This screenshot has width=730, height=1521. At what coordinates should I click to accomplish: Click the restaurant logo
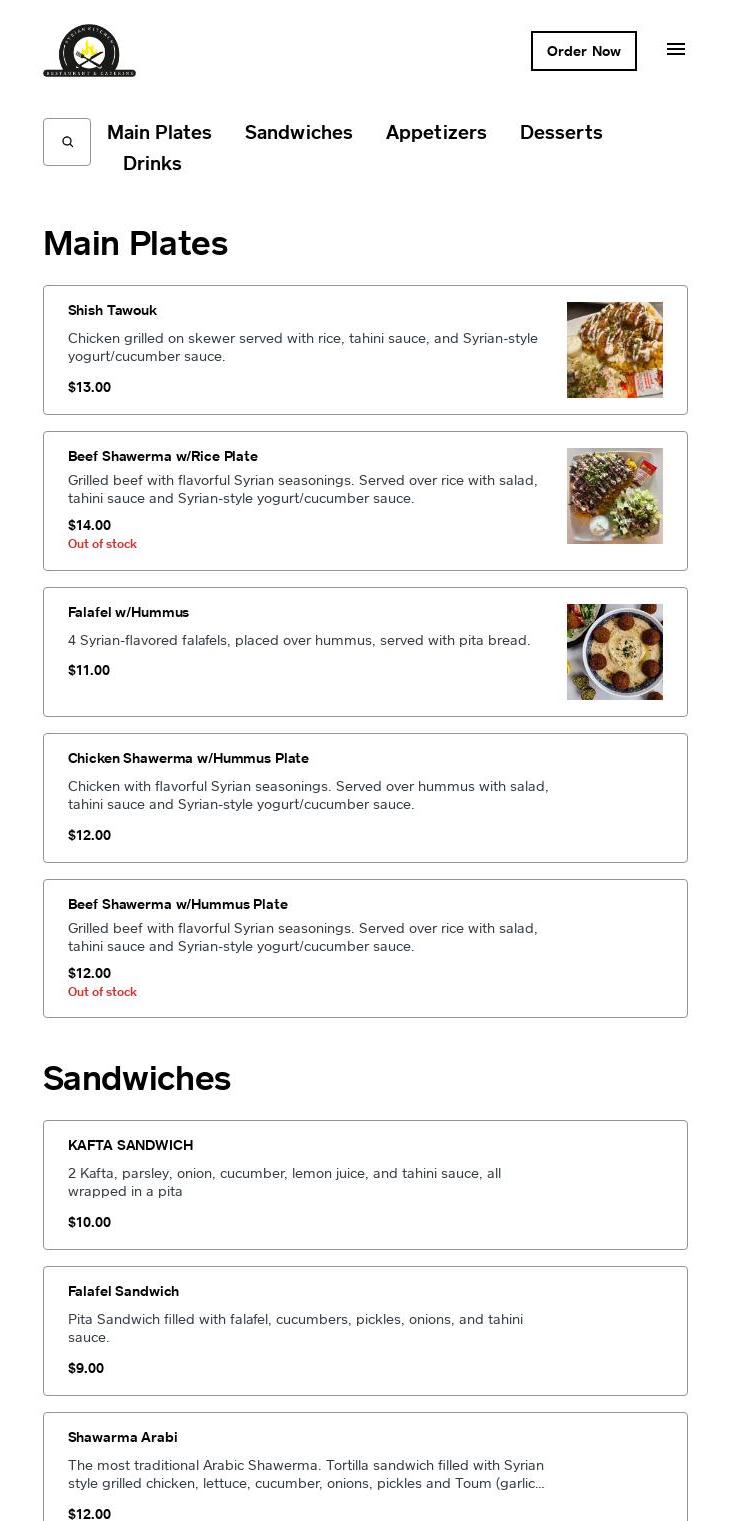(89, 50)
